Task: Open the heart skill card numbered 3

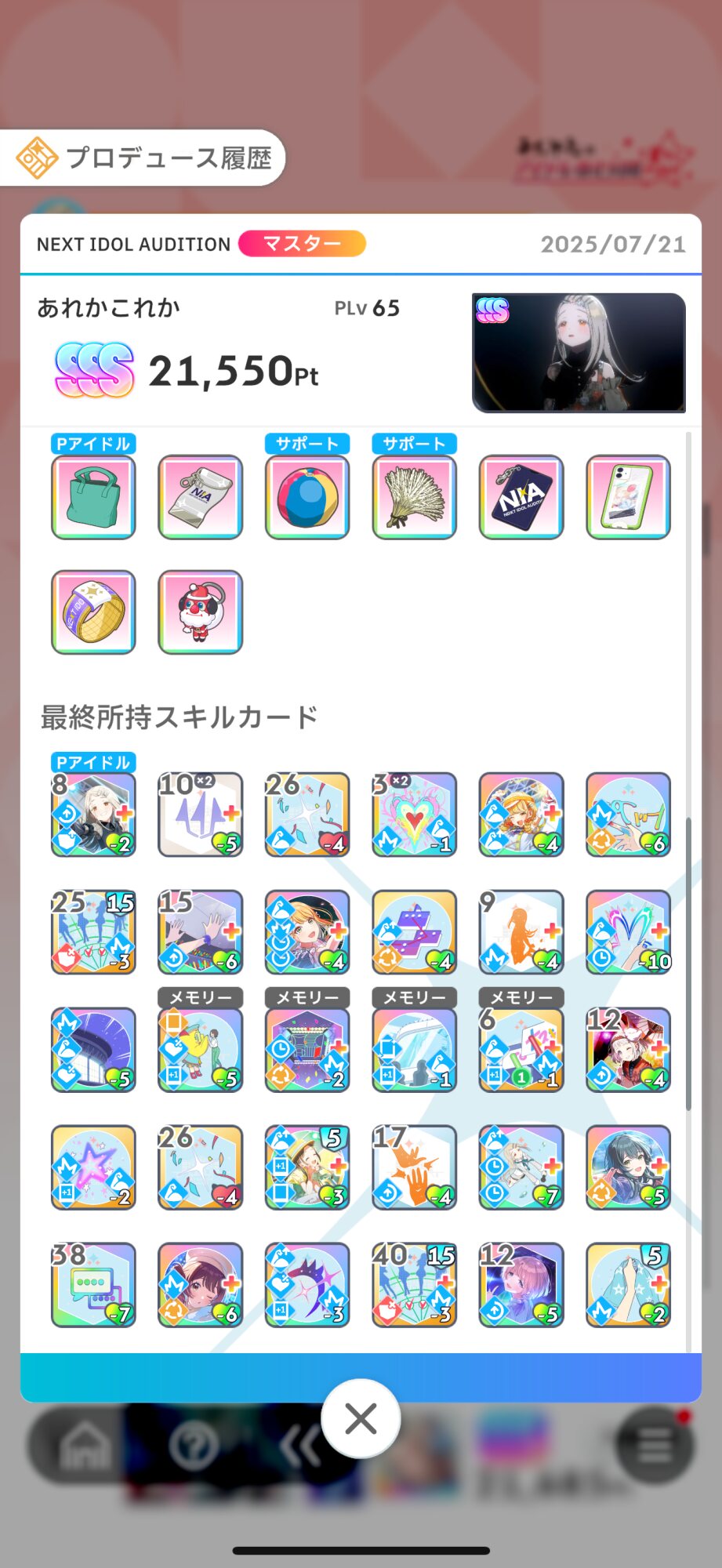Action: tap(414, 815)
